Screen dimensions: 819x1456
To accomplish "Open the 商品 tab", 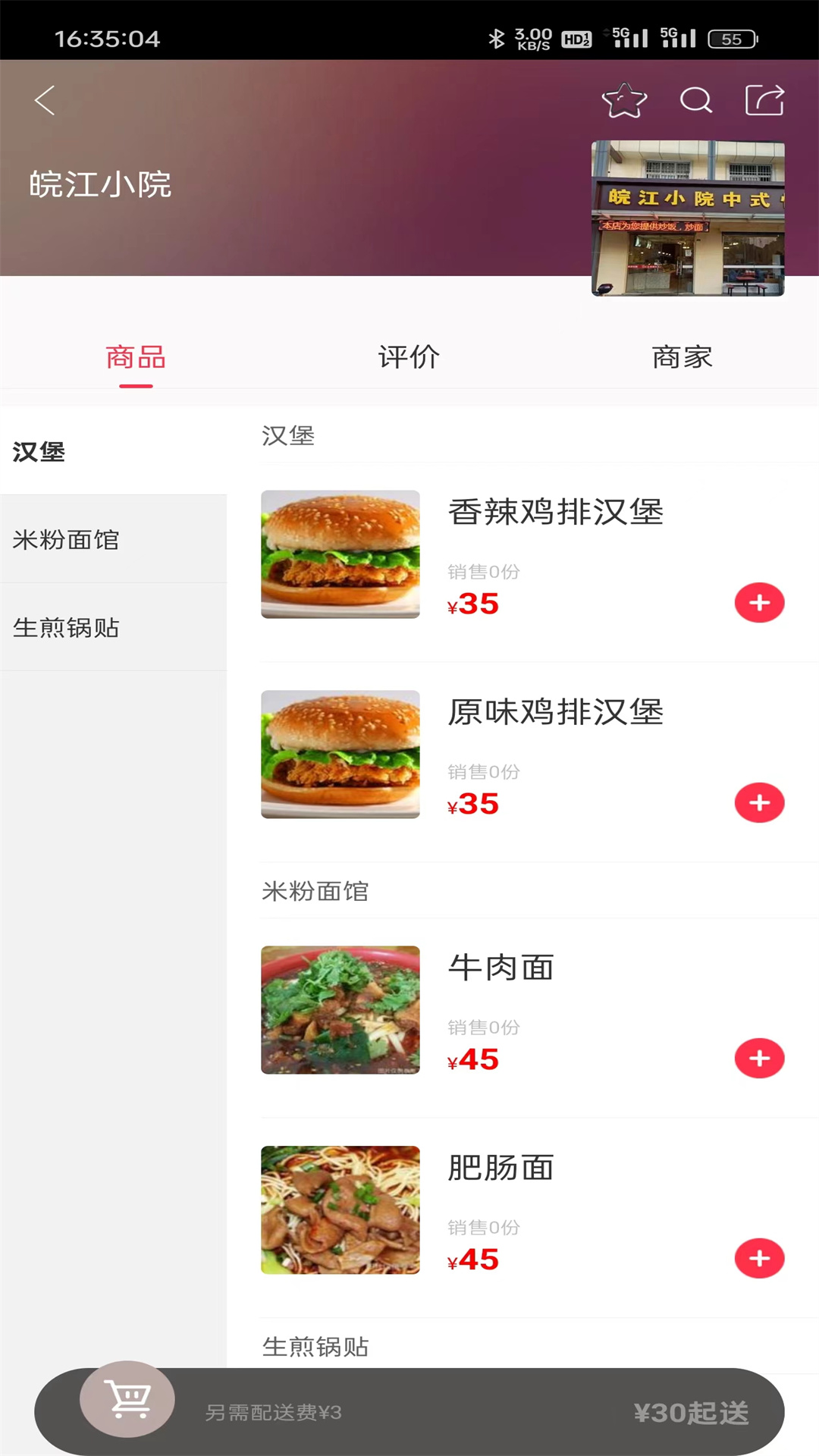I will point(135,356).
